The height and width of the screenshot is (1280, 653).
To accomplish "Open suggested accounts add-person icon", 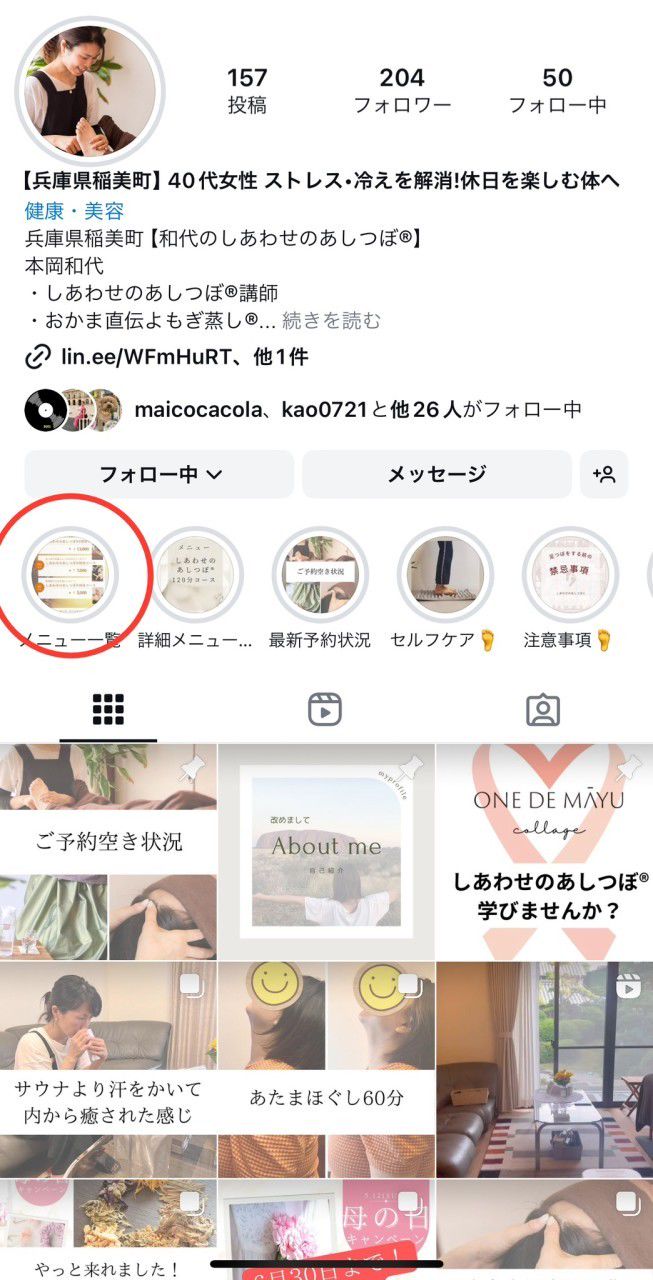I will (604, 474).
